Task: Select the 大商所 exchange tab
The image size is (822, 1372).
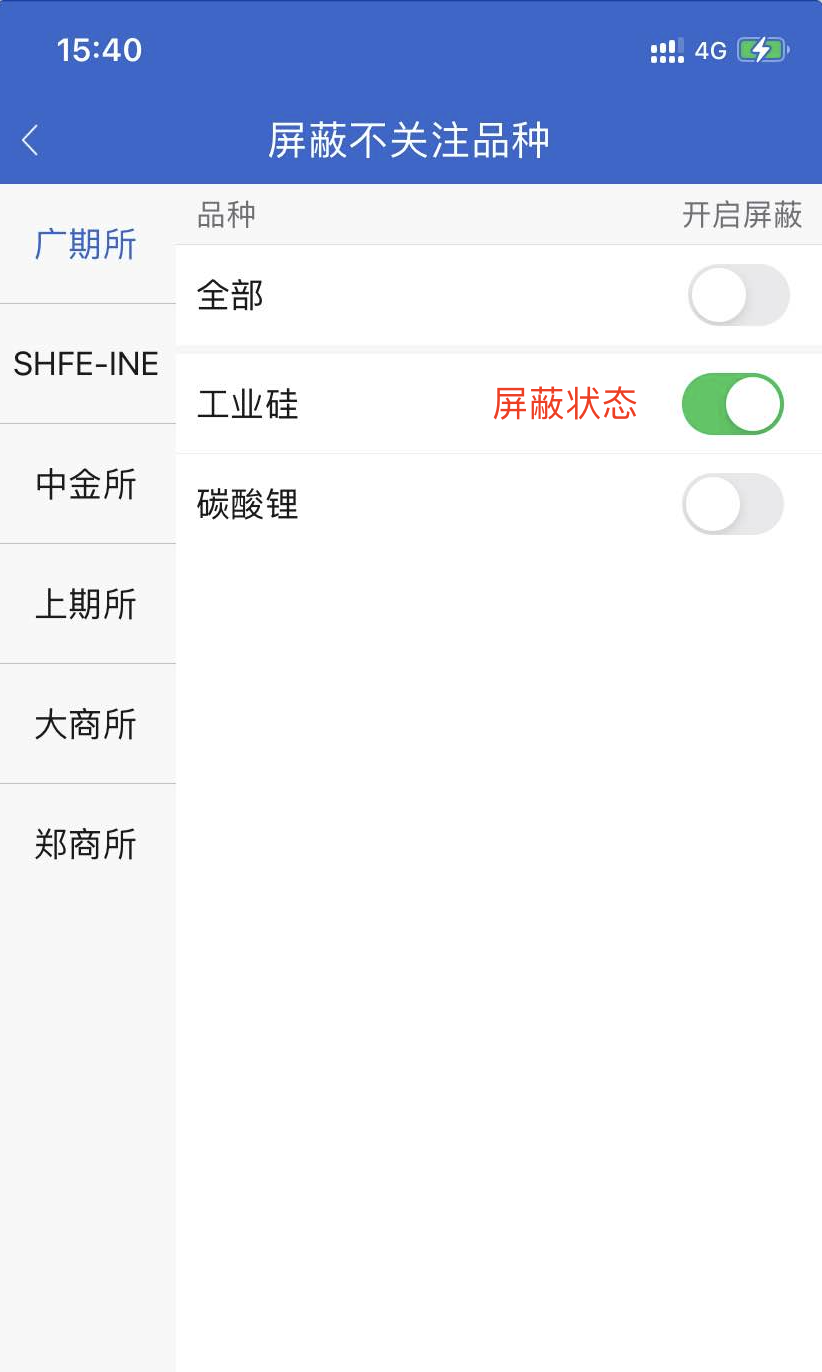Action: pos(86,724)
